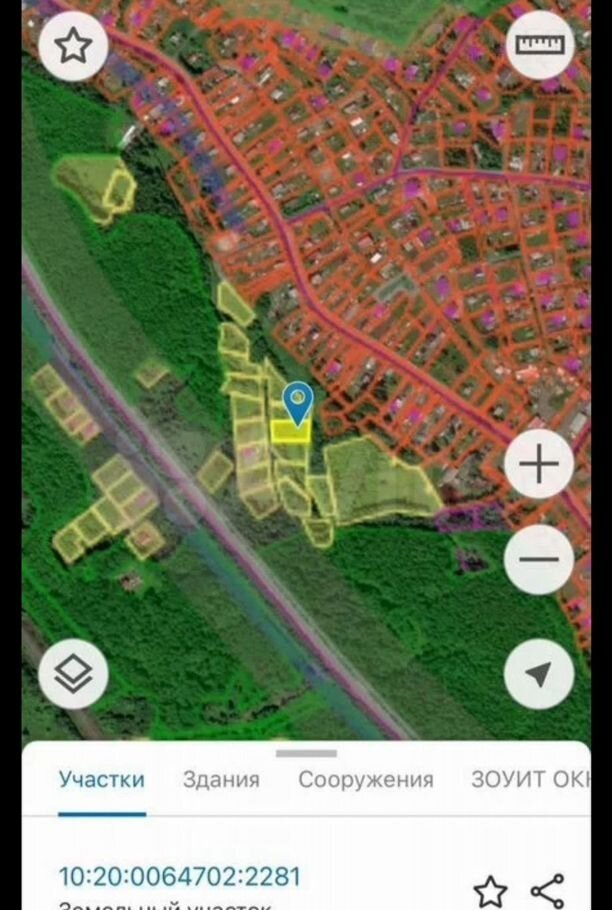The height and width of the screenshot is (910, 612).
Task: Switch to the Сооружения tab
Action: coord(366,780)
